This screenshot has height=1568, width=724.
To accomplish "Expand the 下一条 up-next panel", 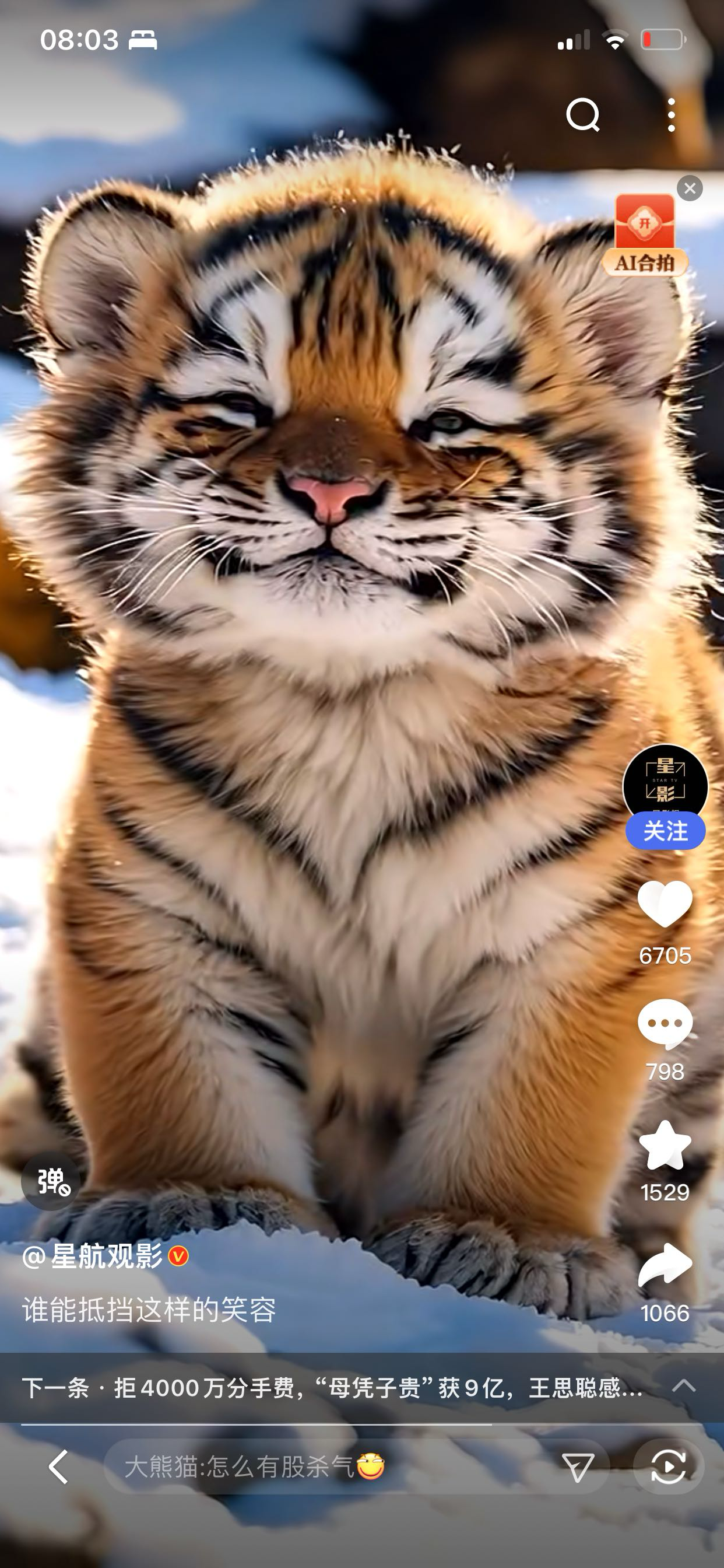I will click(x=683, y=1386).
